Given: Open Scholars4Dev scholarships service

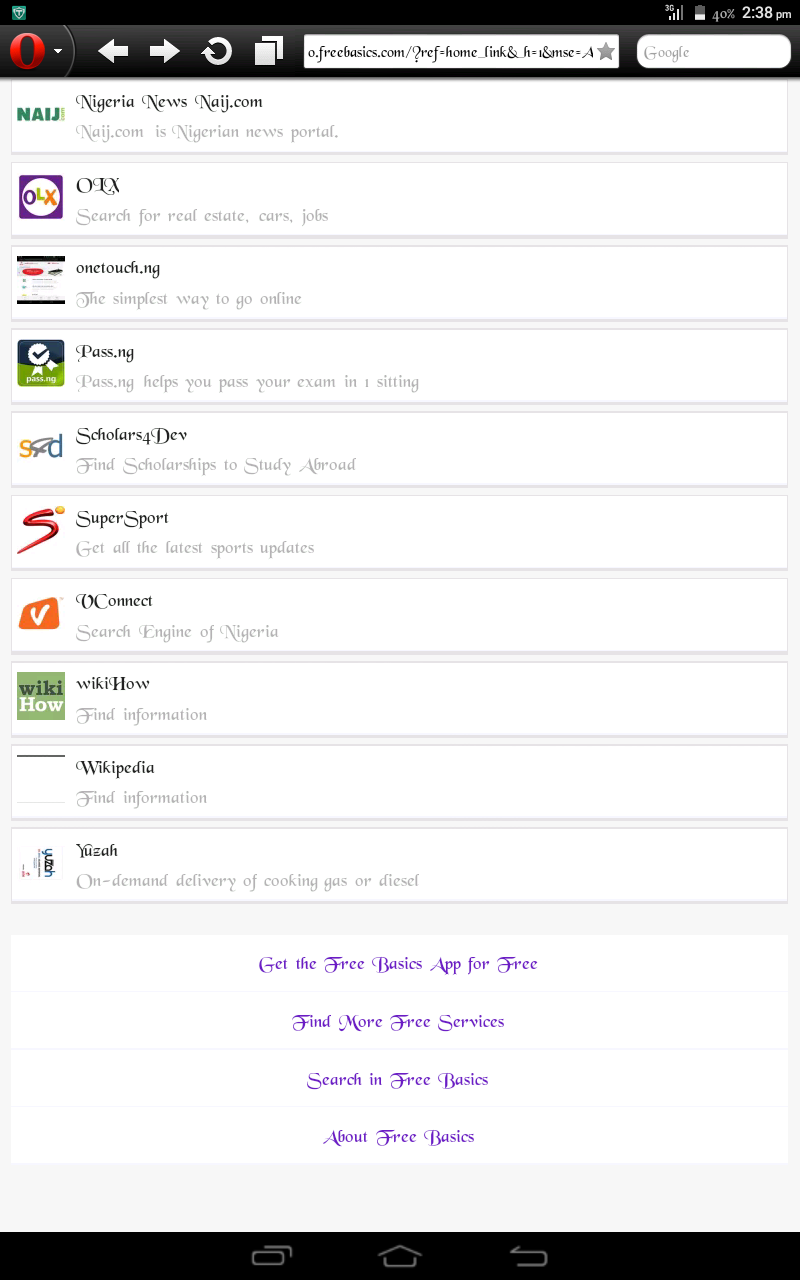Looking at the screenshot, I should click(x=400, y=448).
